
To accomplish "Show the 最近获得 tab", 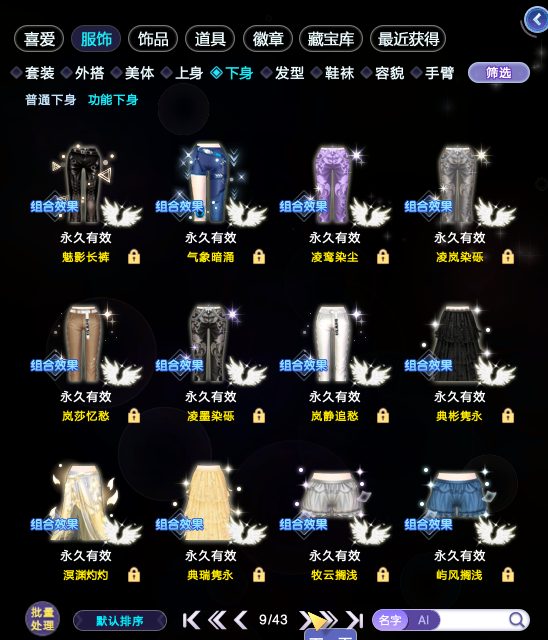I will 408,39.
